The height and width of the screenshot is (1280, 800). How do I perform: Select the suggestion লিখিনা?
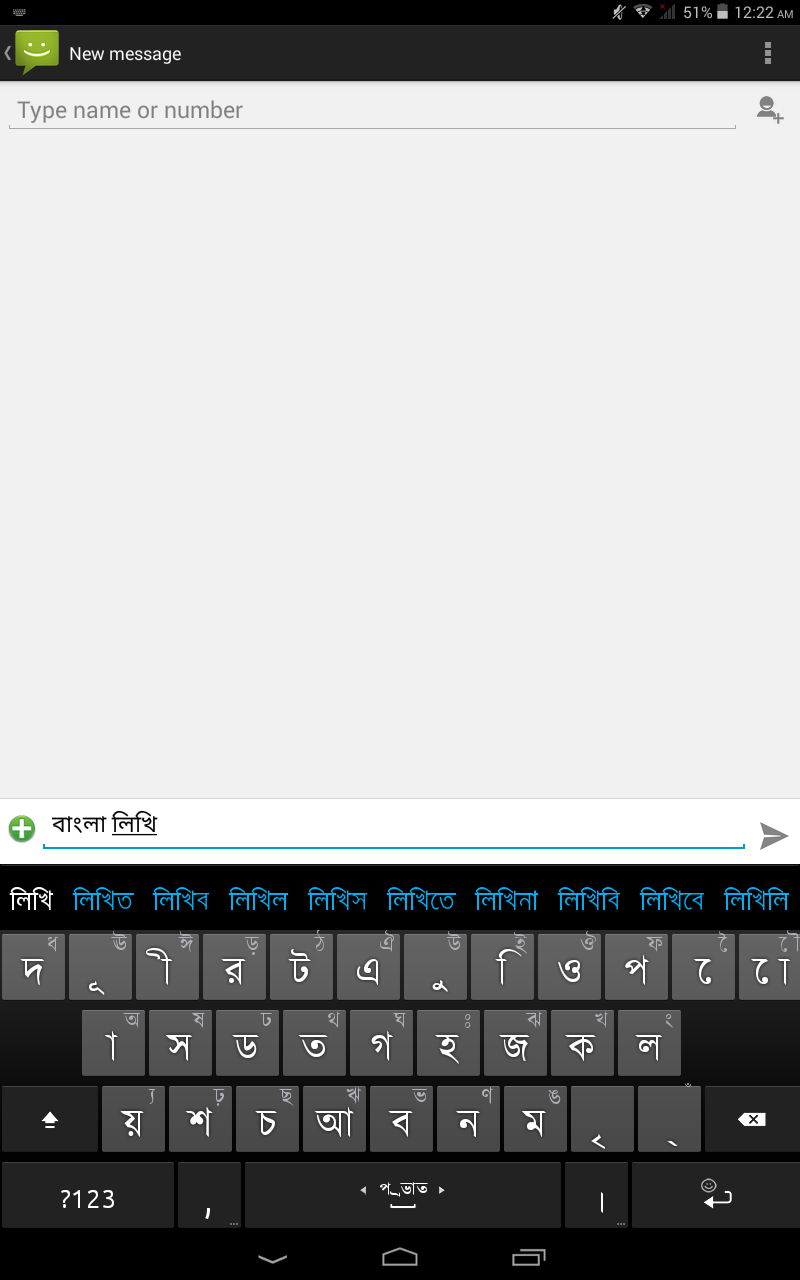click(506, 900)
